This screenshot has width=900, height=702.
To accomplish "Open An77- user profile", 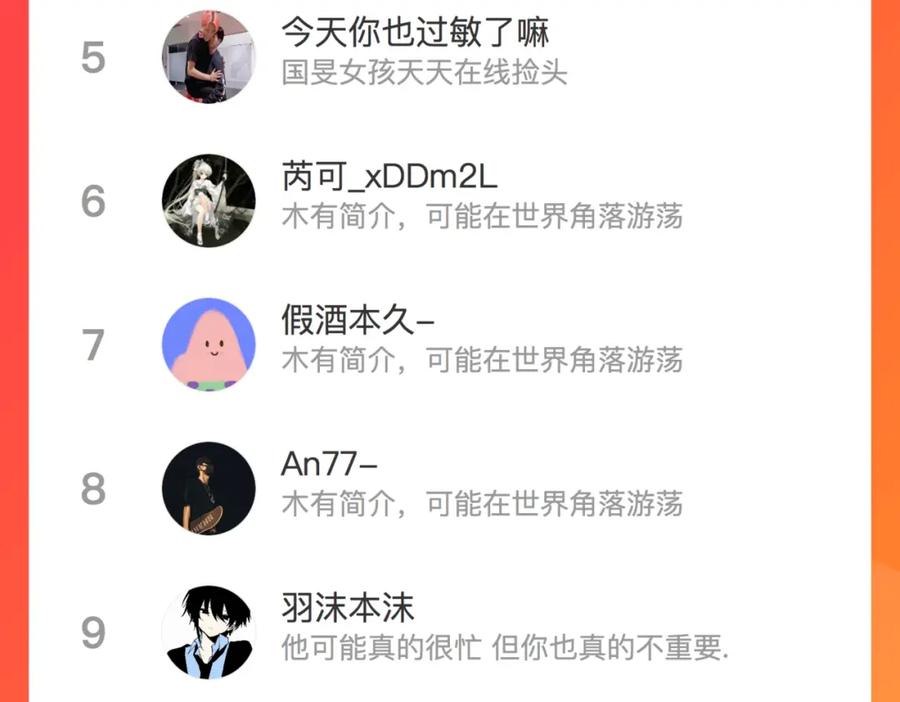I will [329, 466].
